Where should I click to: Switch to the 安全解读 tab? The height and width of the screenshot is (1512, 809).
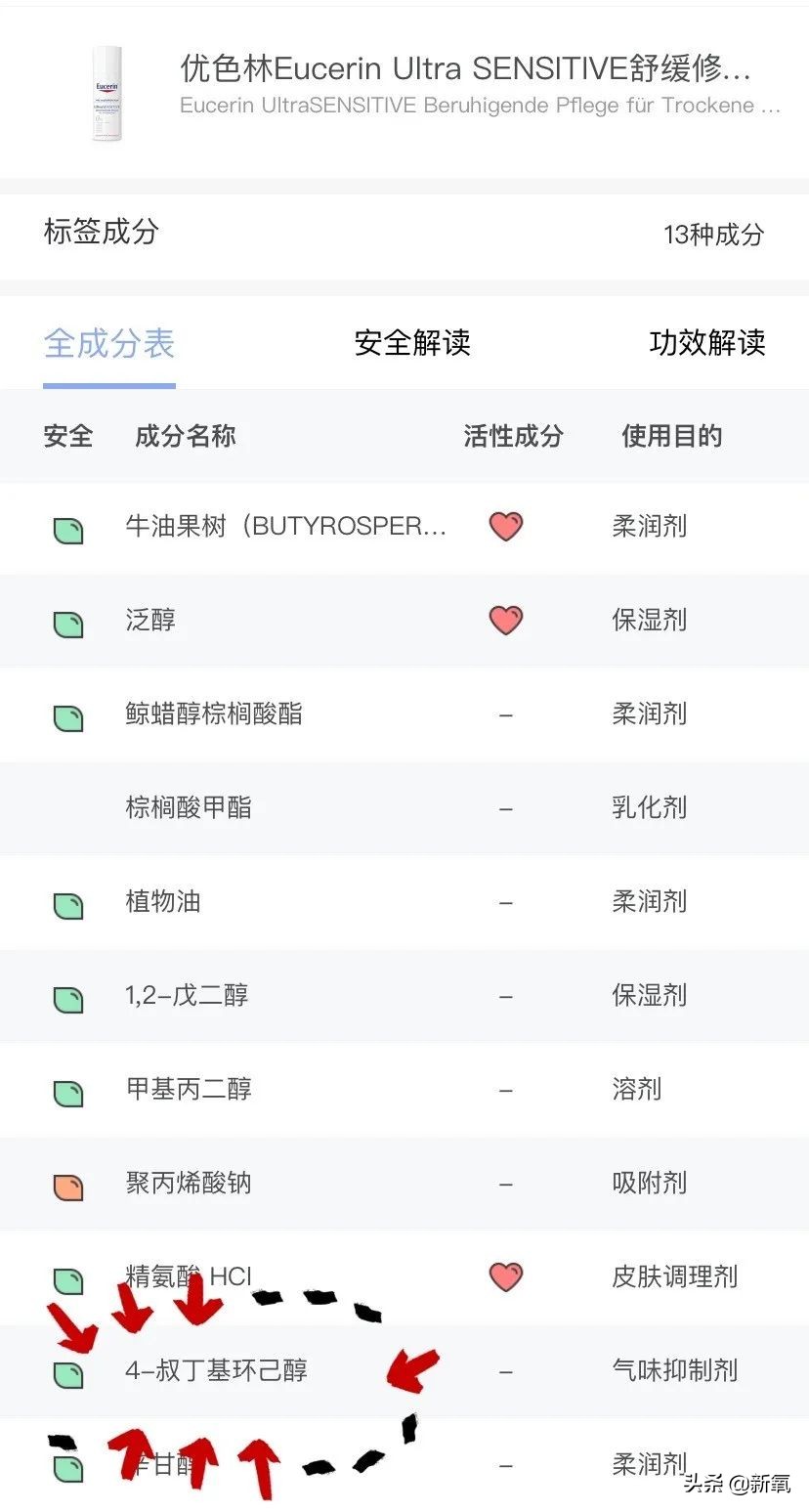click(412, 343)
